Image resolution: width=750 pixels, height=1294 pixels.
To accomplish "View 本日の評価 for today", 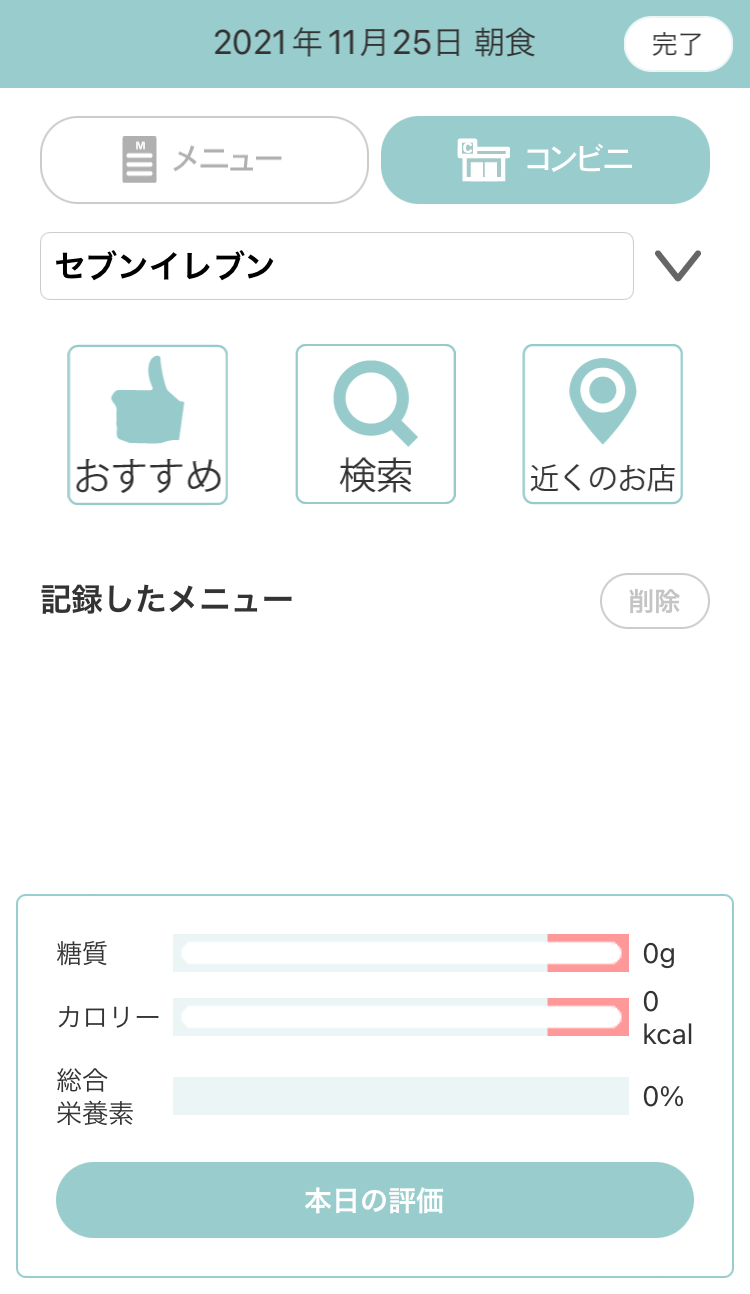I will pyautogui.click(x=375, y=1200).
